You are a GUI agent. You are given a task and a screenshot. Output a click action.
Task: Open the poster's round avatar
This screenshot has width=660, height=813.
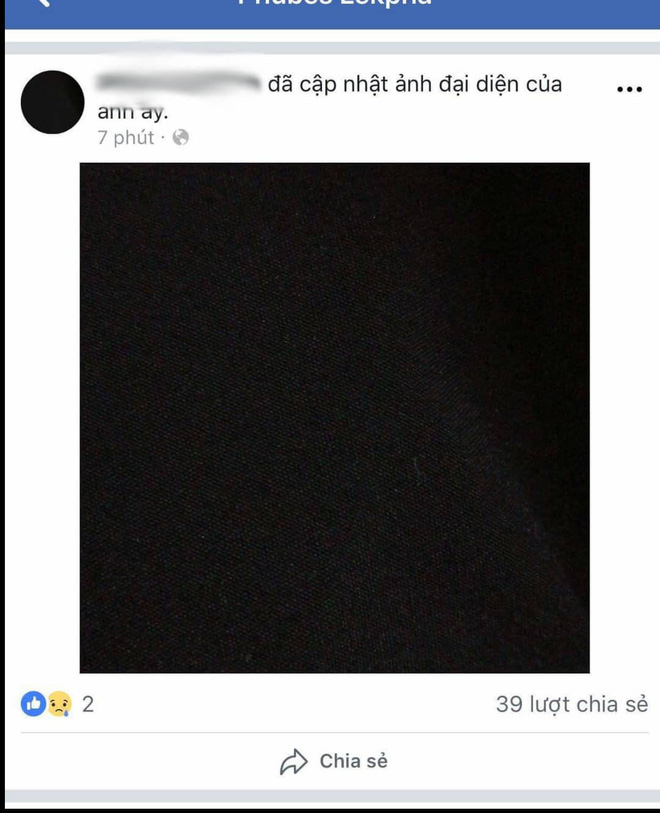coord(52,102)
